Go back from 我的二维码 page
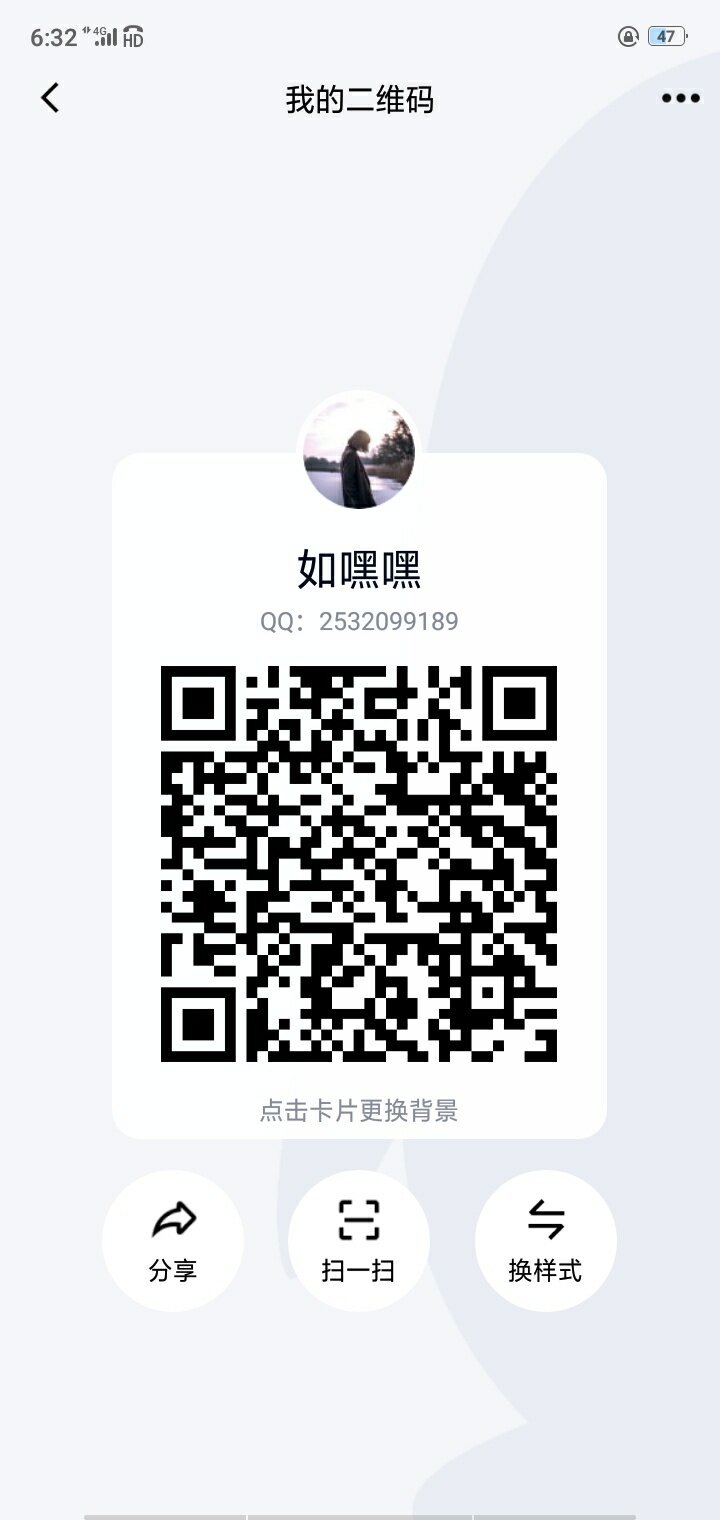Screen dimensions: 720x1520 pos(50,98)
